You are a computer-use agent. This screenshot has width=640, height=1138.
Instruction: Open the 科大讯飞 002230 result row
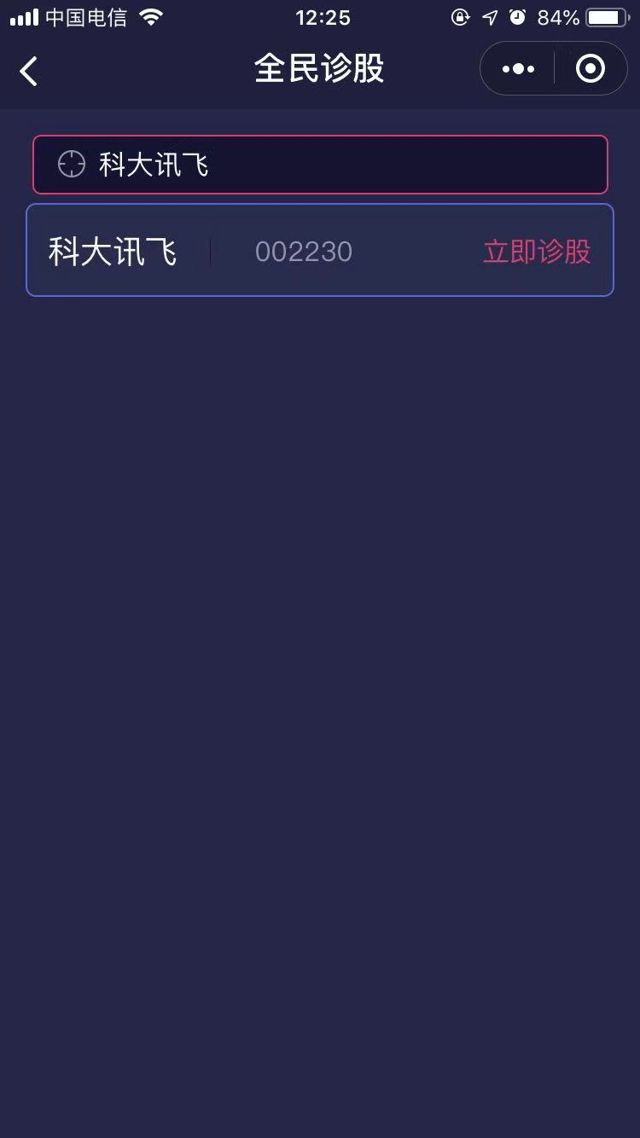tap(250, 251)
